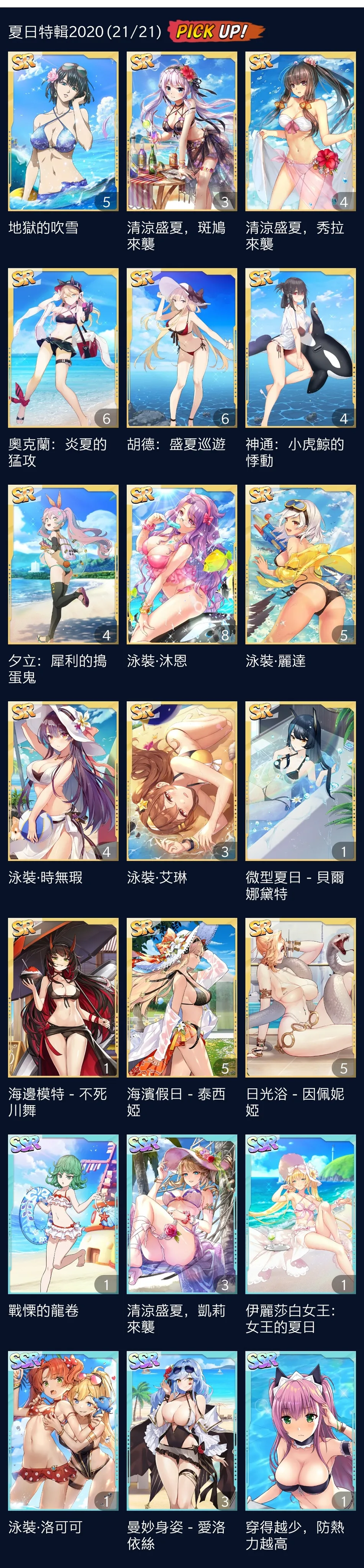
Task: View the 海濱假日 - 泰西婭 card
Action: (182, 998)
